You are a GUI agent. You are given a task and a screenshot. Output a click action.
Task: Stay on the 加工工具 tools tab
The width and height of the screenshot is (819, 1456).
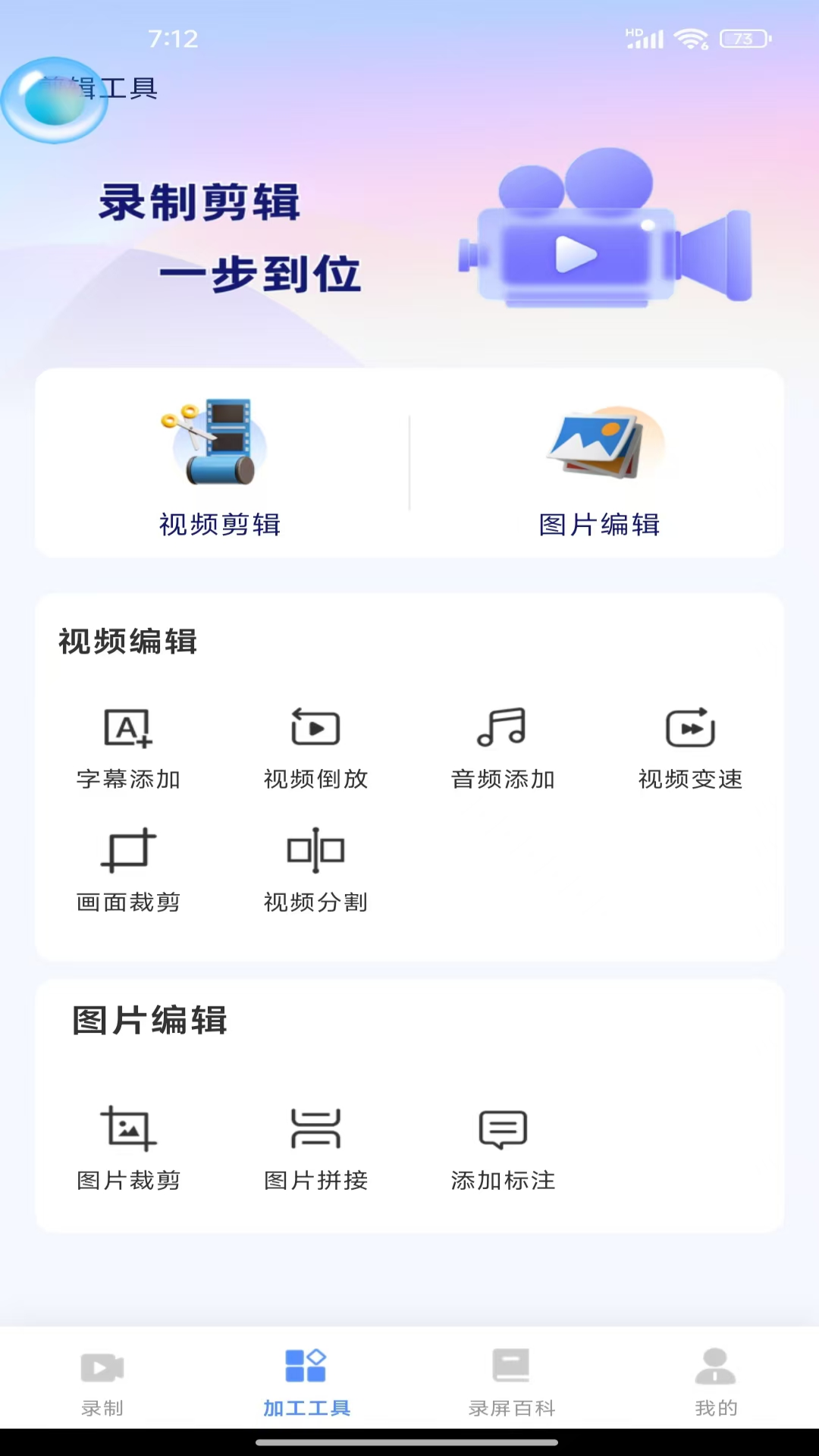pos(306,1384)
